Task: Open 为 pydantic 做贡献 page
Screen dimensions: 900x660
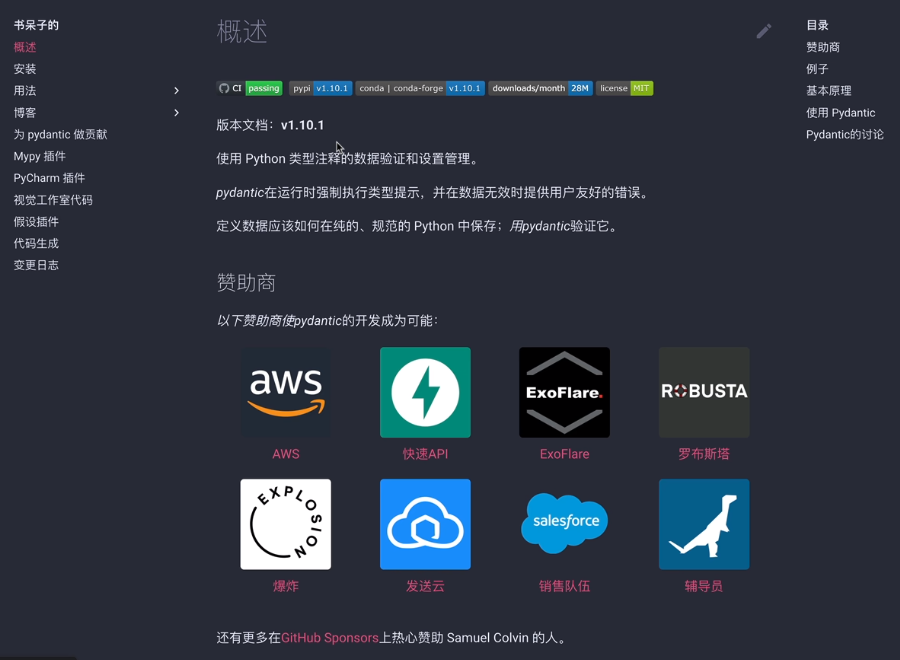Action: pyautogui.click(x=60, y=134)
